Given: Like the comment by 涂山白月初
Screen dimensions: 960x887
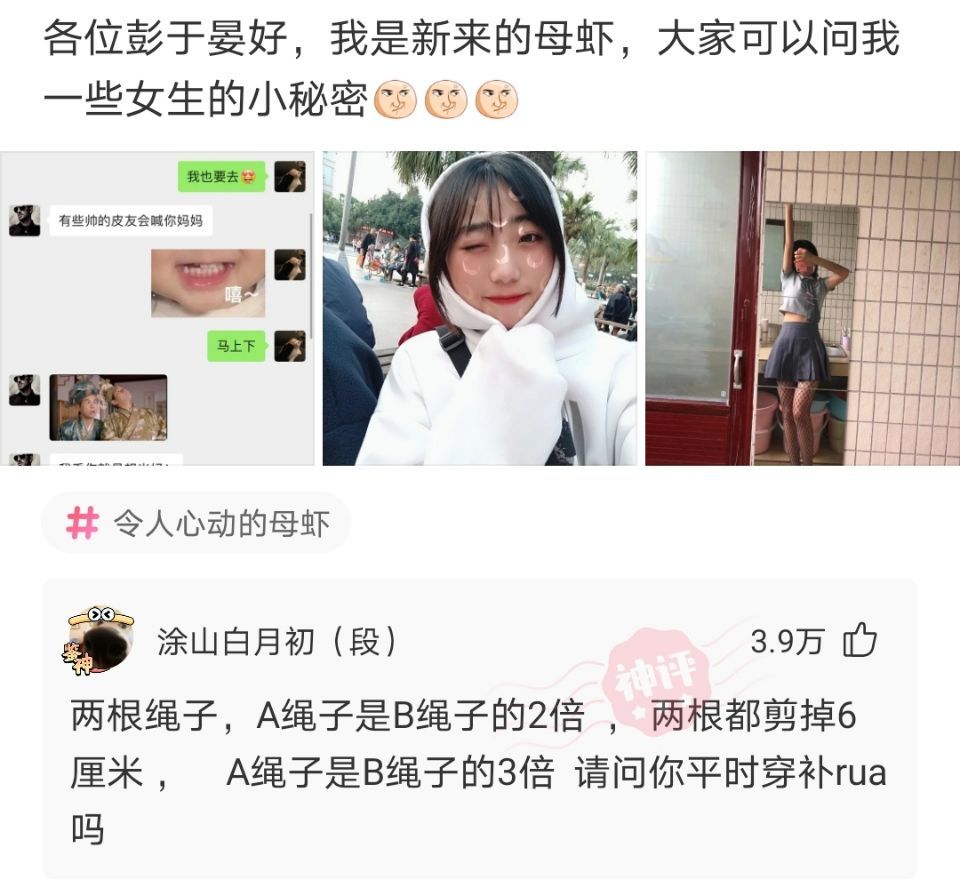Looking at the screenshot, I should (859, 641).
